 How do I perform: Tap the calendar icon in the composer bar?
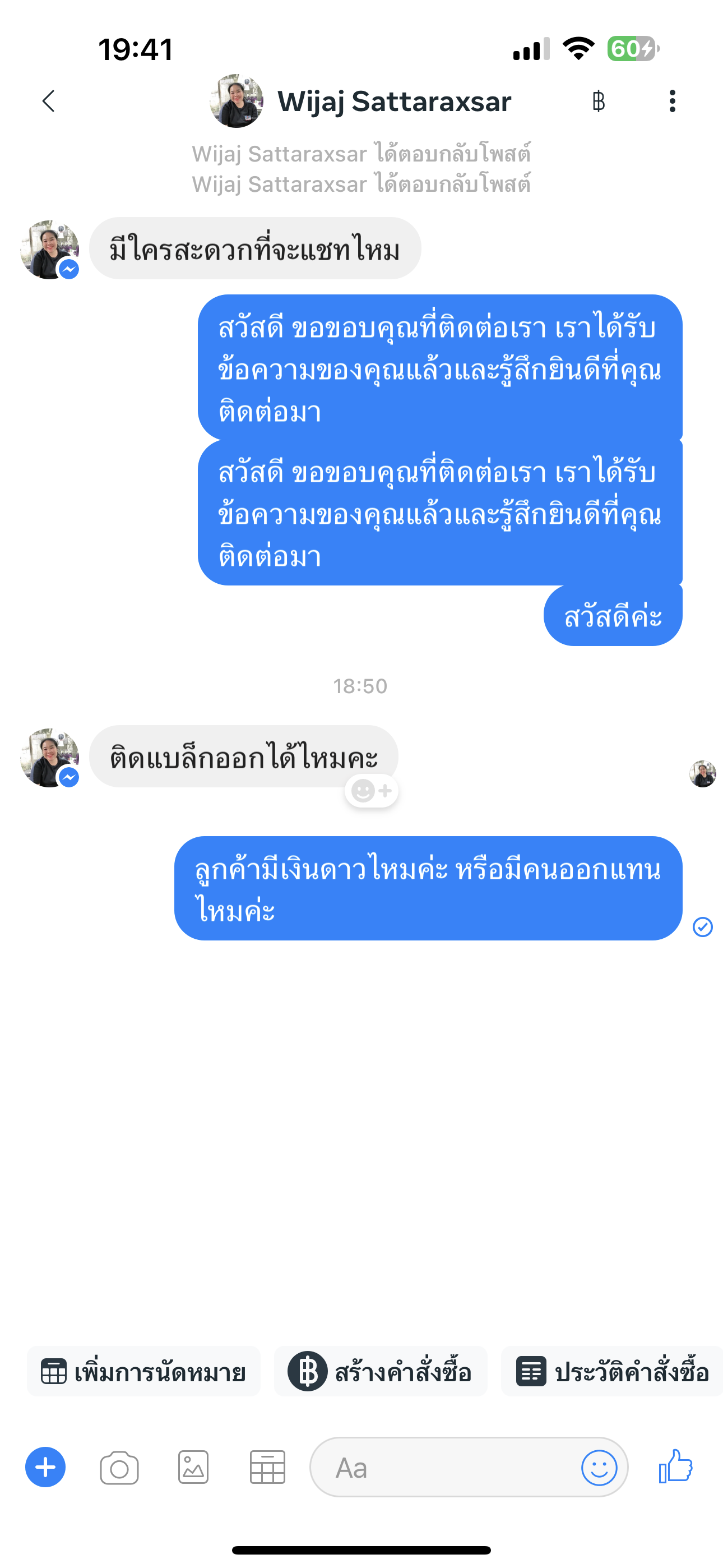(268, 1468)
